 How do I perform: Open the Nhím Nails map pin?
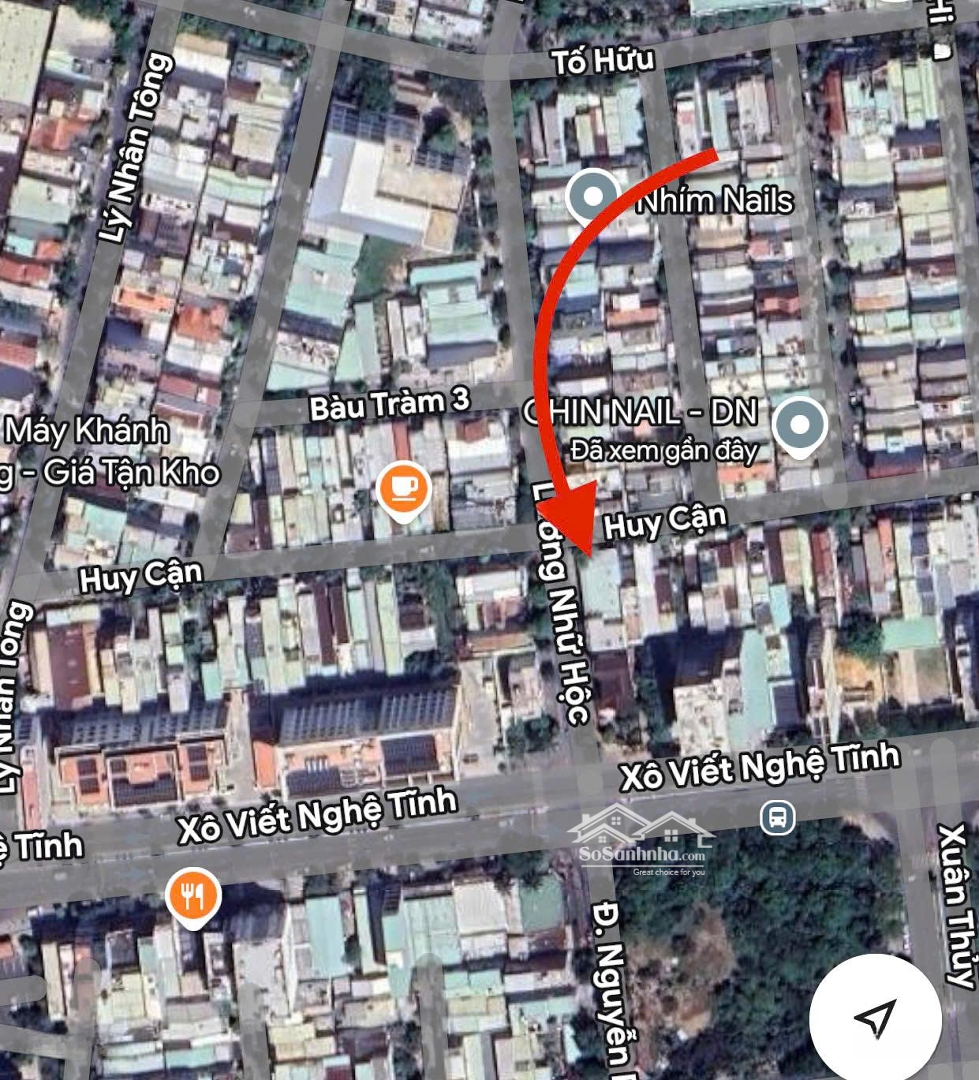[x=592, y=196]
